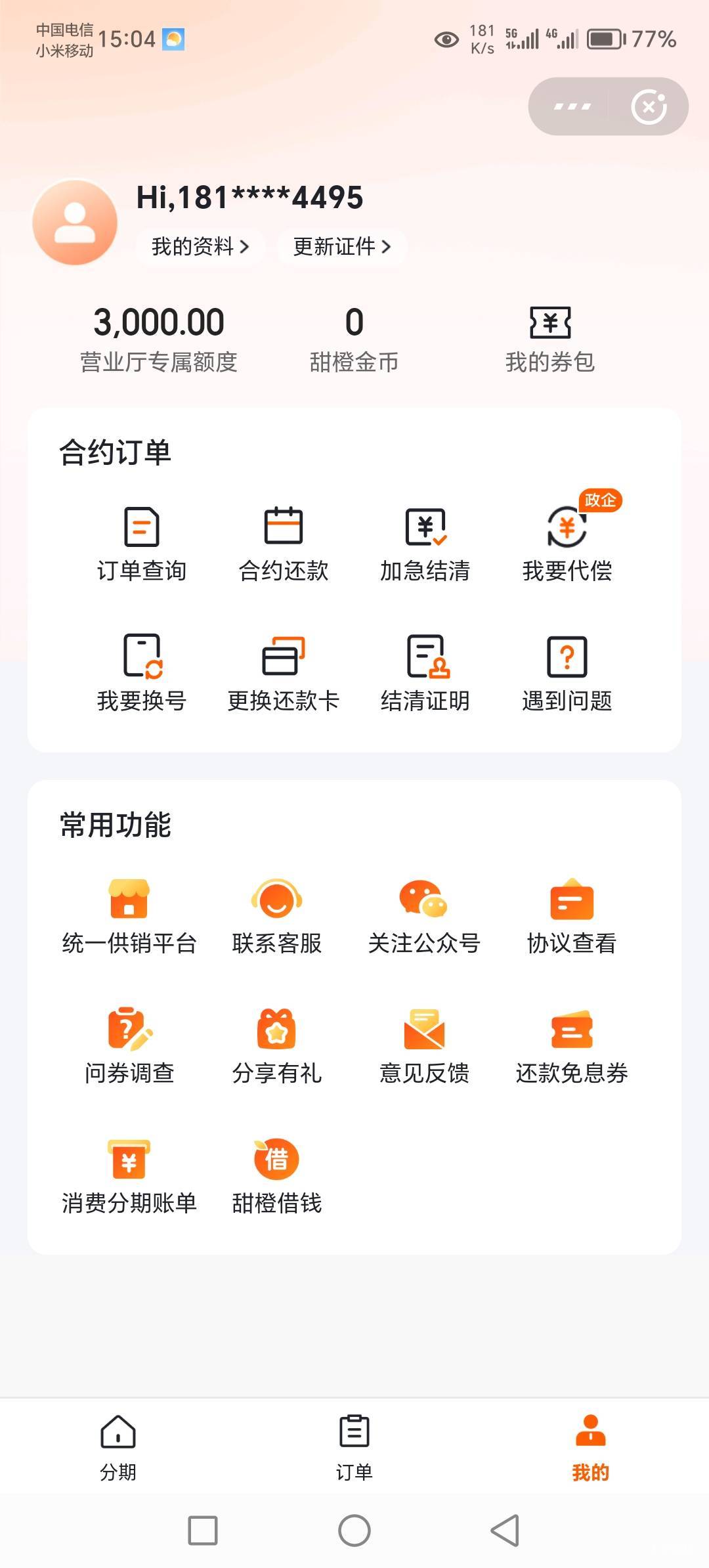
Task: Switch to the 分期 tab
Action: tap(118, 1448)
